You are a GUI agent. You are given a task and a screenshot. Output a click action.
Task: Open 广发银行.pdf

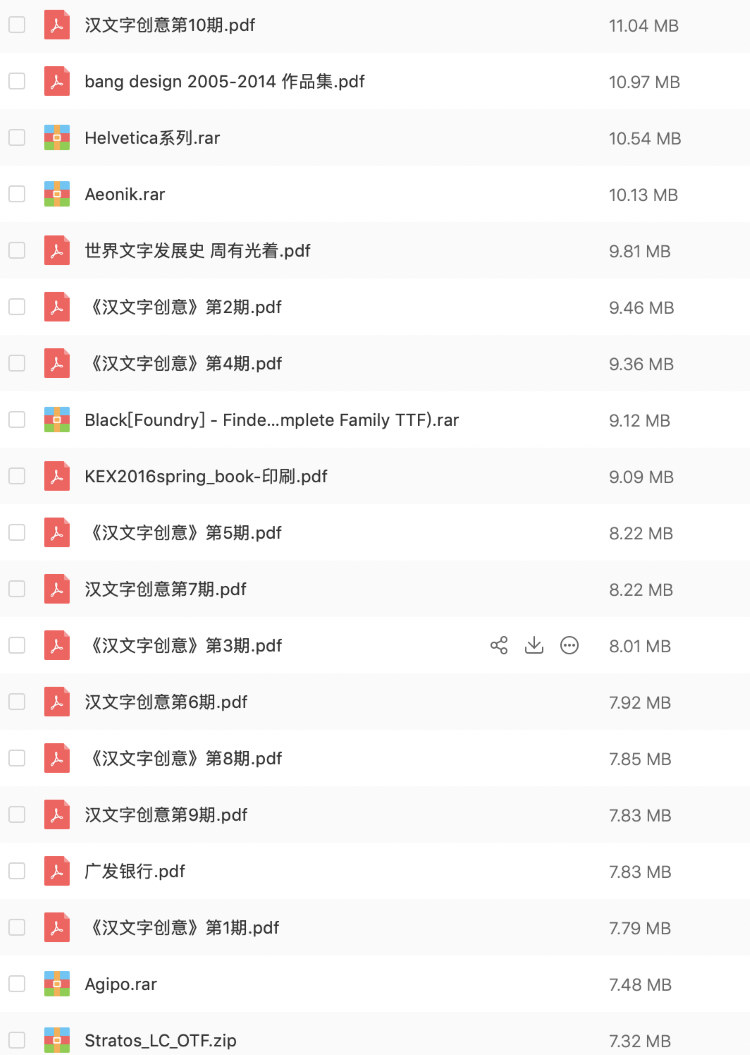[135, 871]
